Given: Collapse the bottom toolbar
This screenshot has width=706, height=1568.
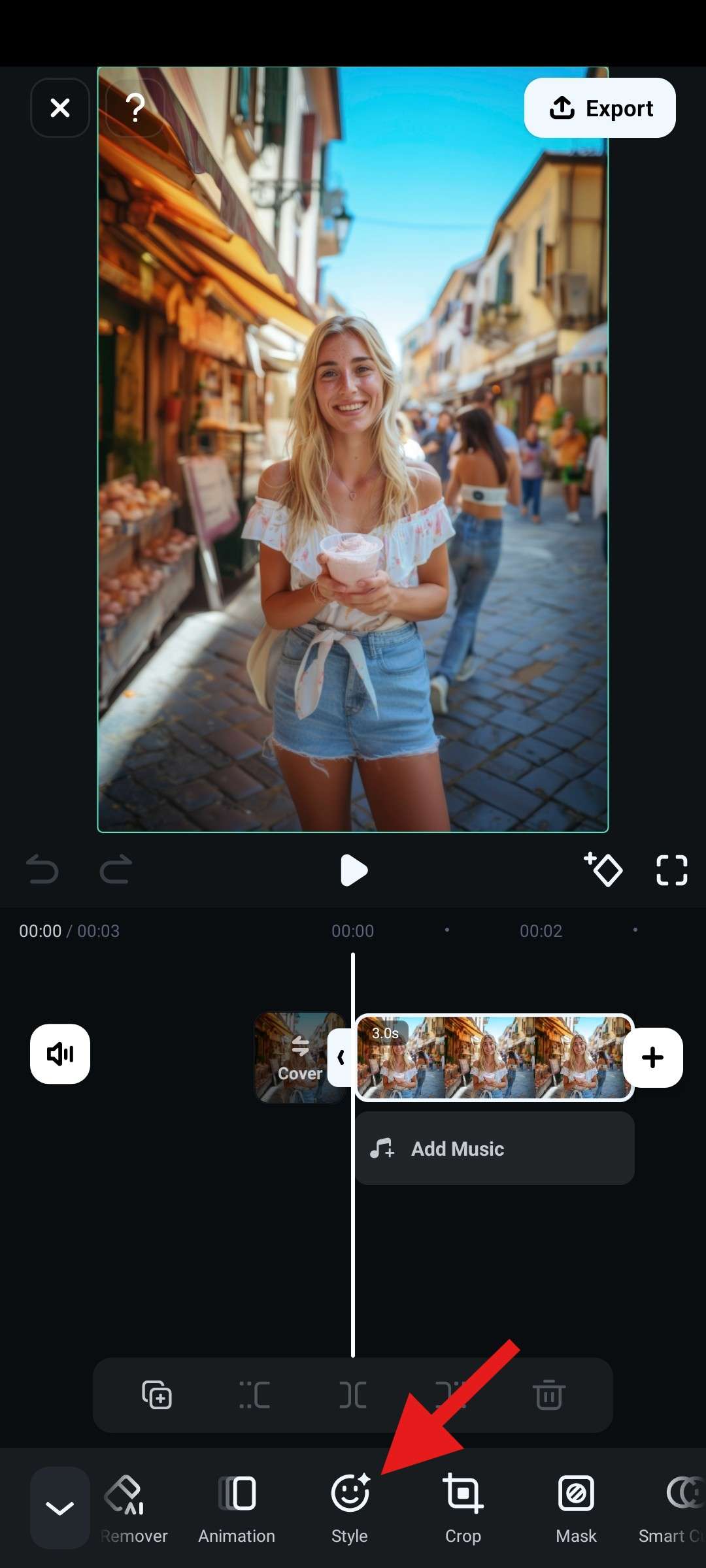Looking at the screenshot, I should tap(60, 1507).
